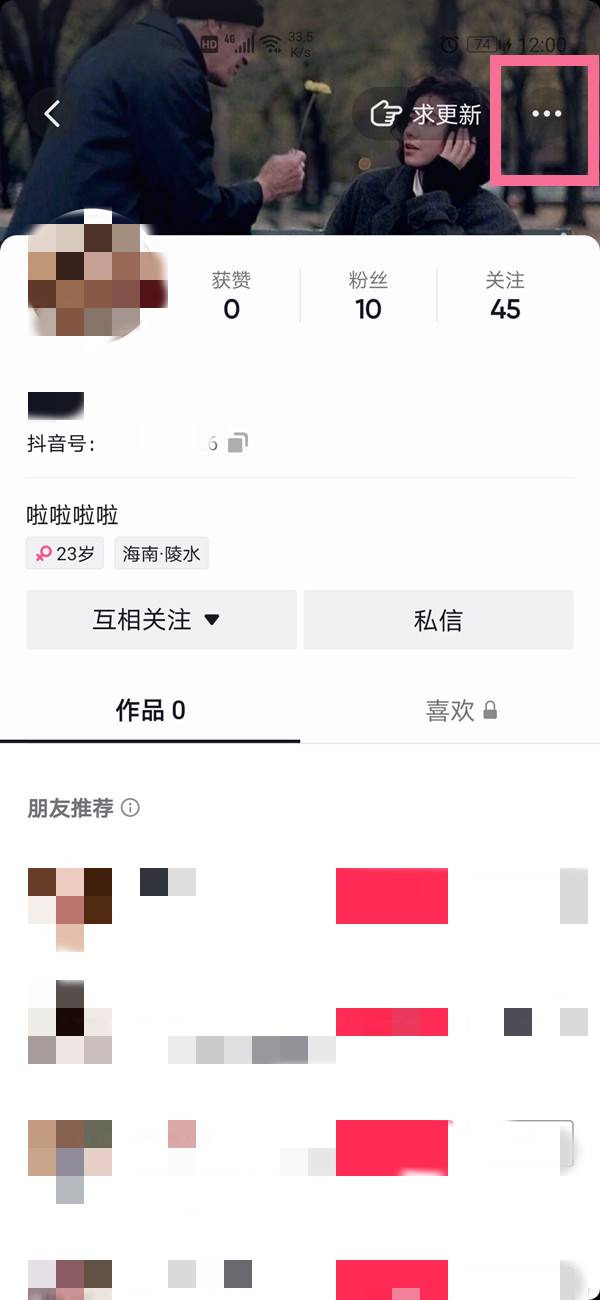
Task: Switch to the 作品 0 tab
Action: click(150, 711)
